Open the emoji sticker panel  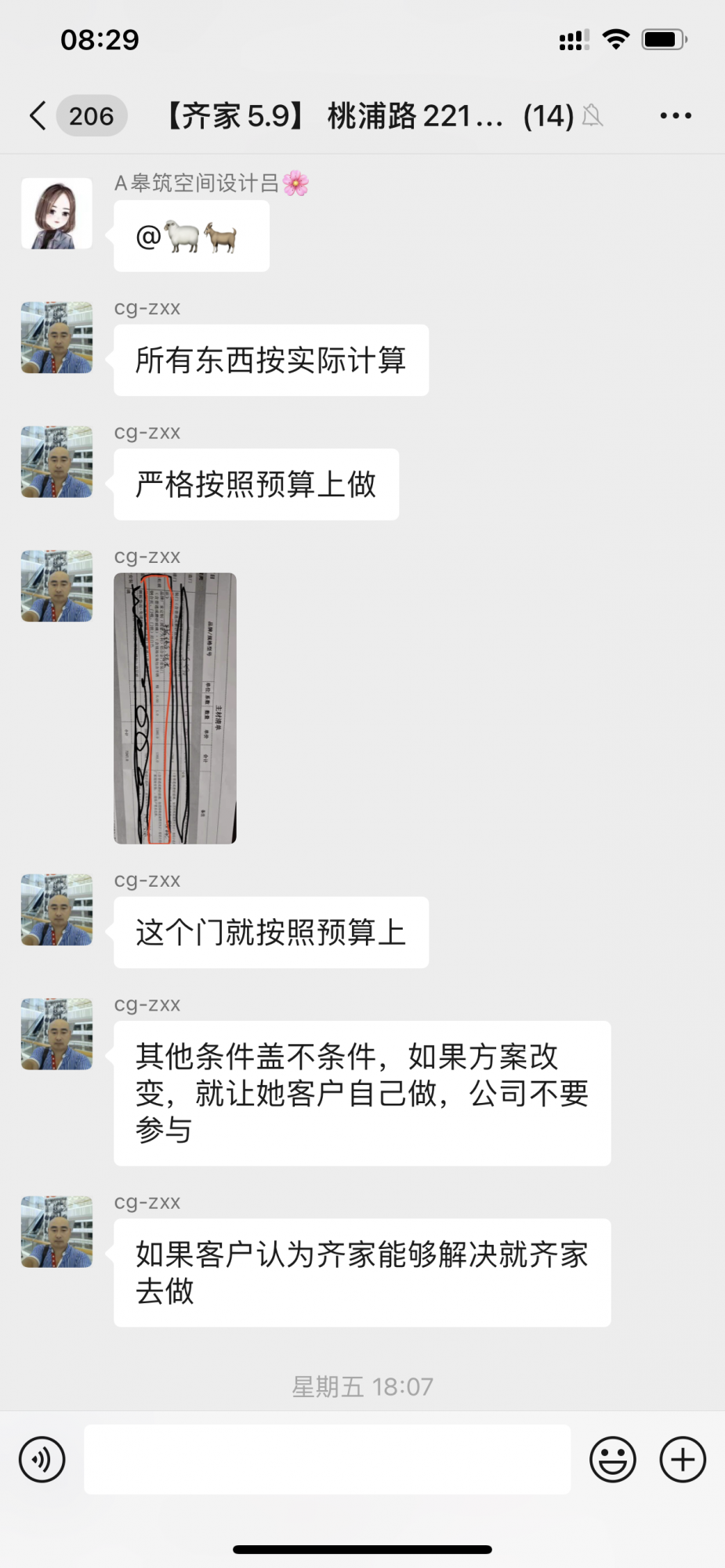pos(612,1459)
